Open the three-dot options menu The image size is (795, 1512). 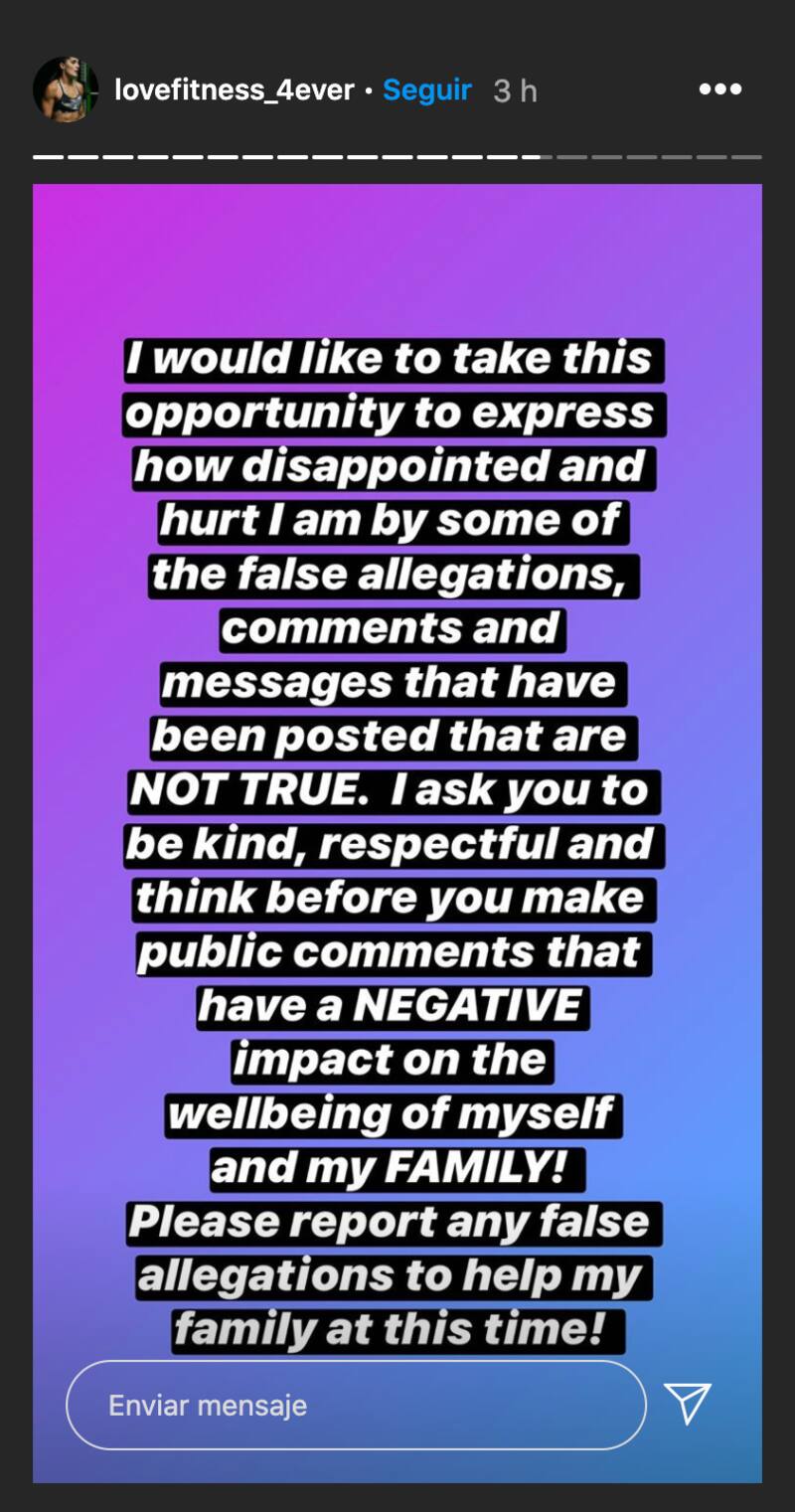tap(719, 89)
